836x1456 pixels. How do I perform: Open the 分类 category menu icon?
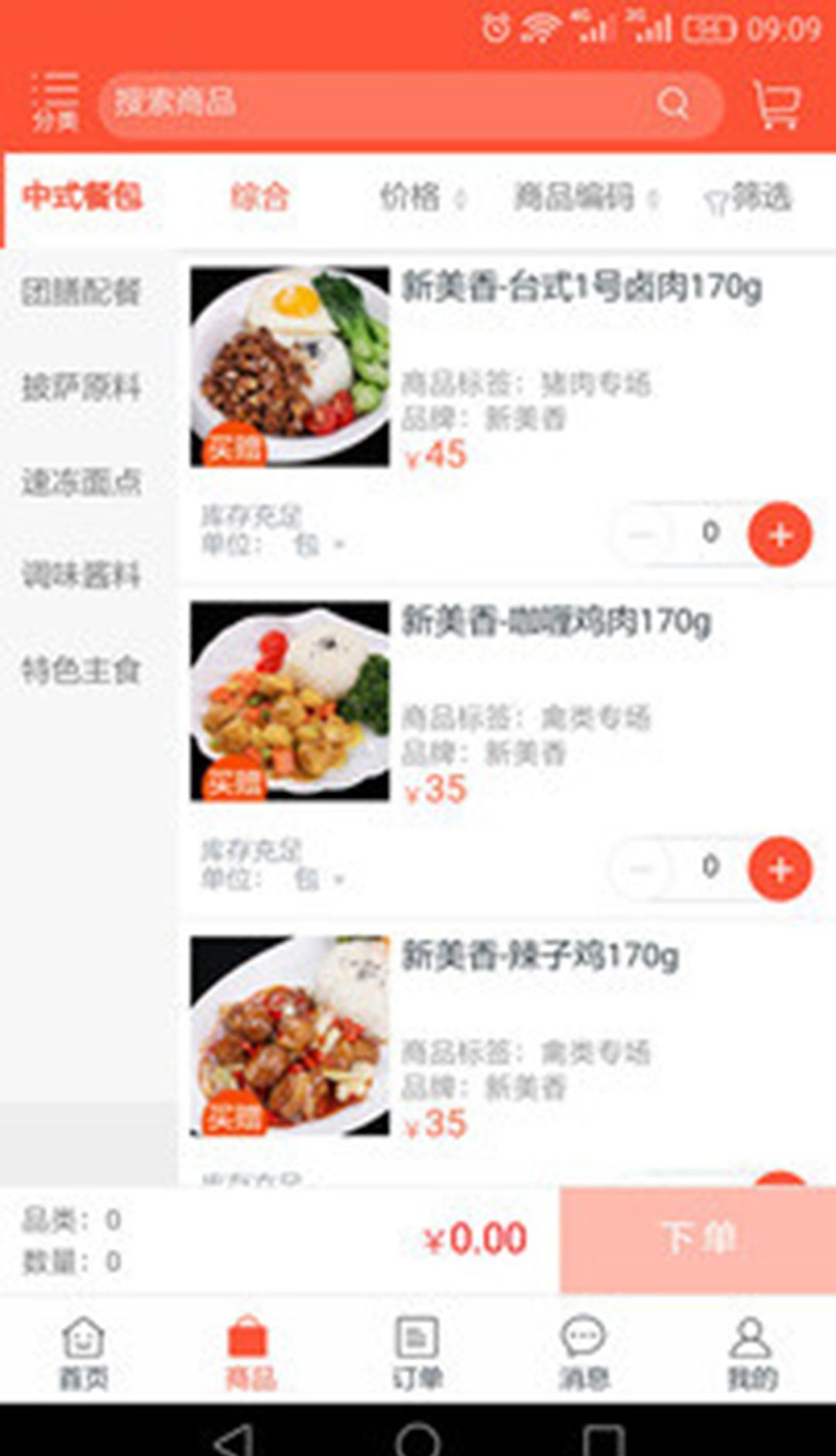(55, 102)
